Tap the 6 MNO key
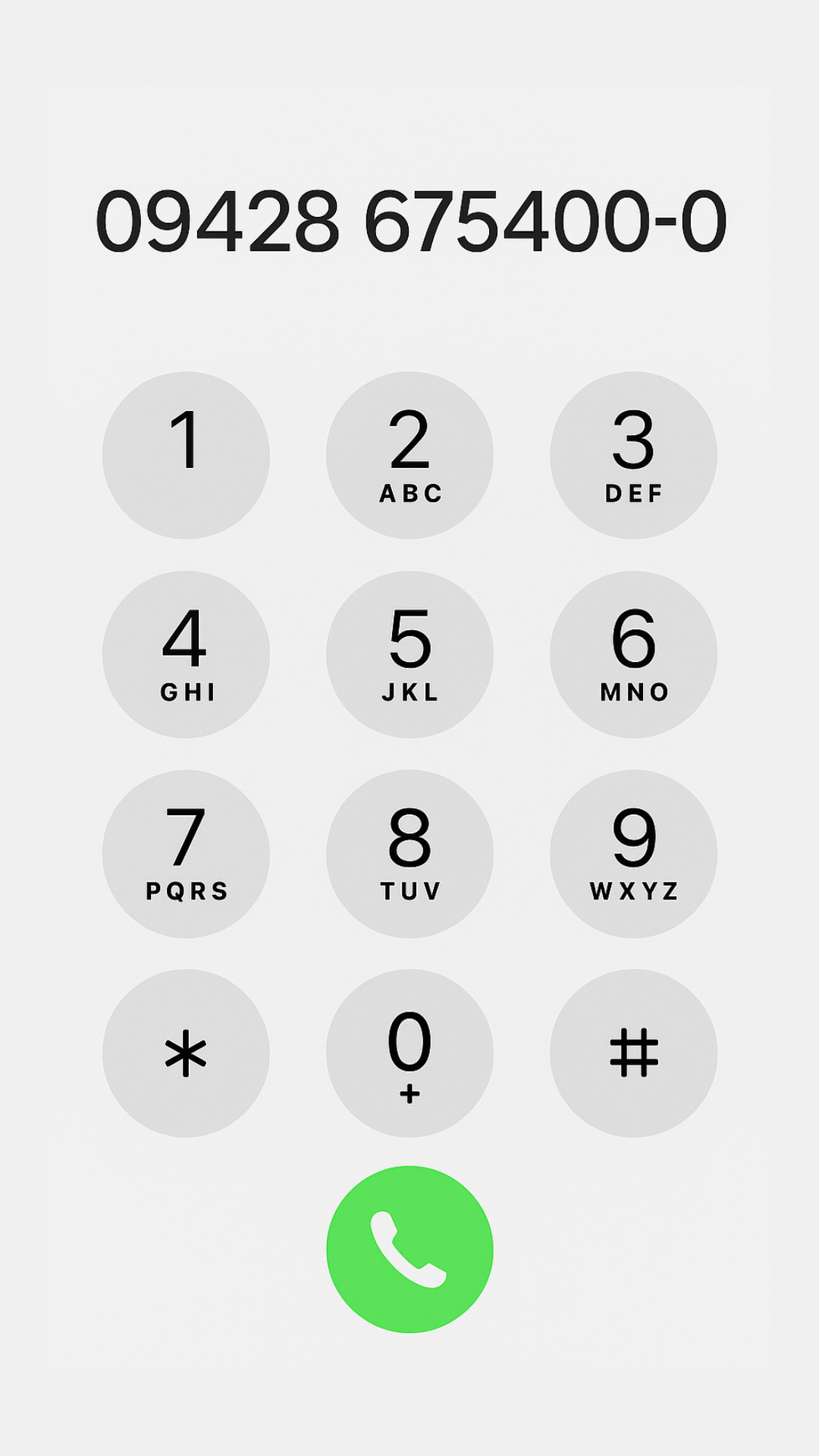This screenshot has height=1456, width=819. [x=633, y=654]
